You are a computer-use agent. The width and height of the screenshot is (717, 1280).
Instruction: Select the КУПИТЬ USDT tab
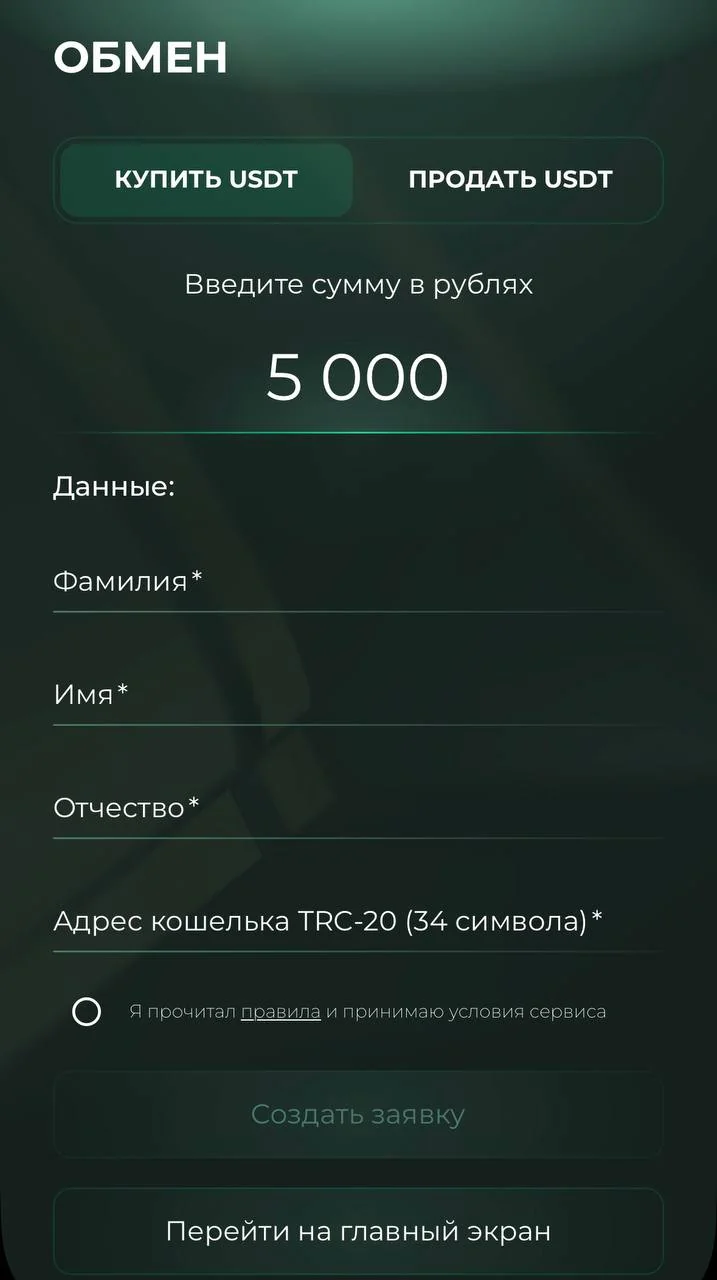tap(206, 180)
